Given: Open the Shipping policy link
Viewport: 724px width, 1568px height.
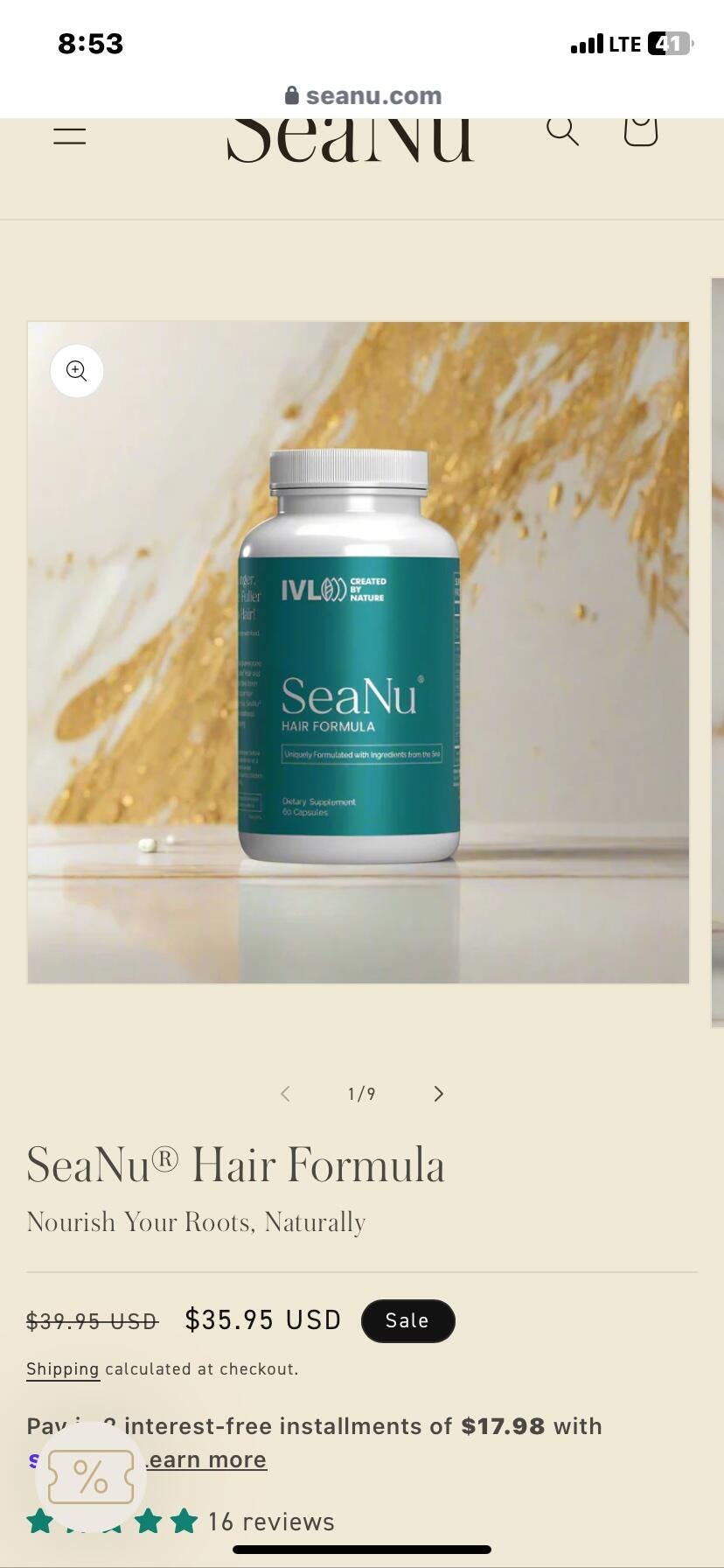Looking at the screenshot, I should [62, 1369].
